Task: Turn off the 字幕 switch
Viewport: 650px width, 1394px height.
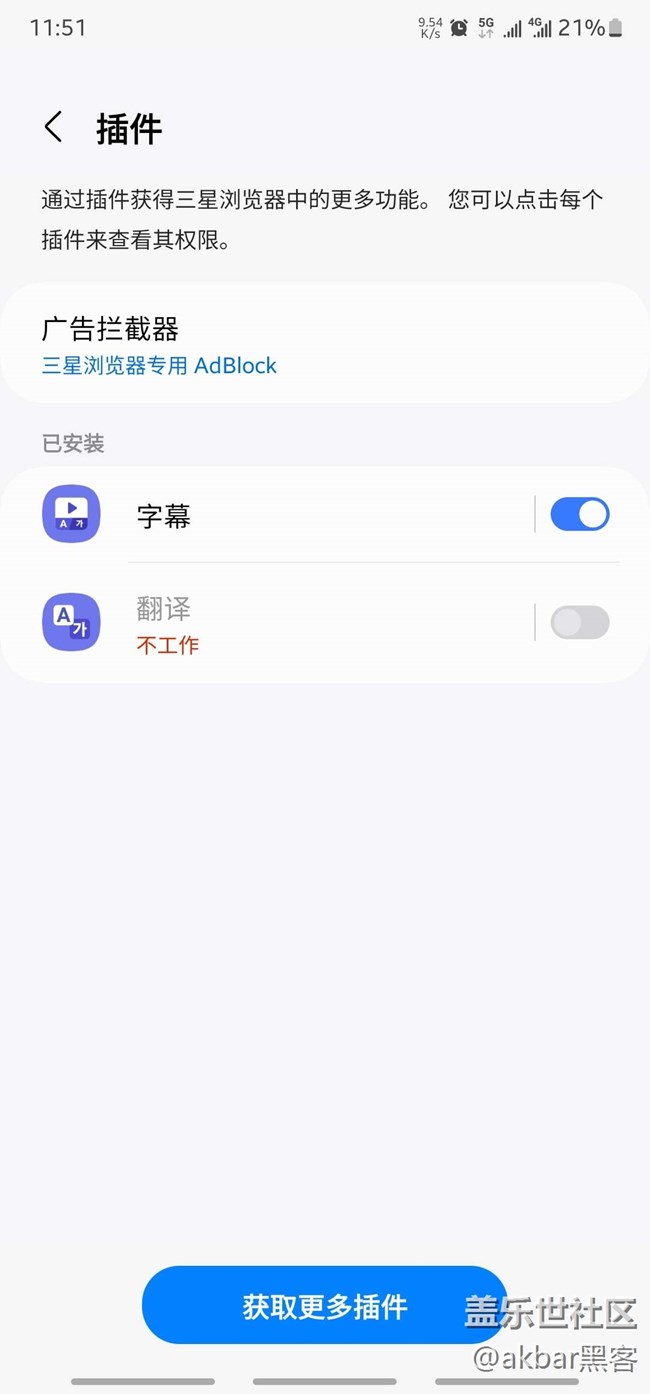Action: (x=580, y=515)
